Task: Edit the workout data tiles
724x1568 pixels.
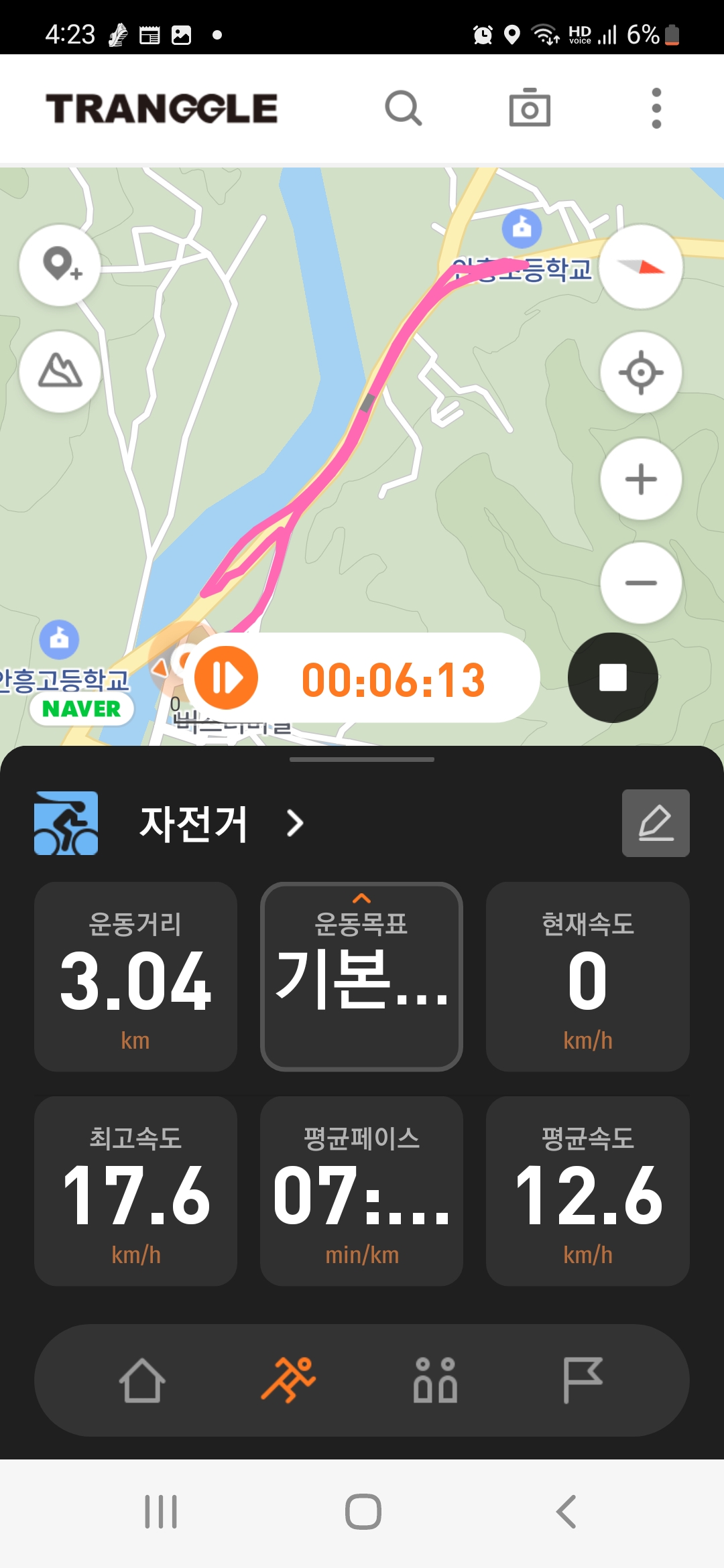Action: [x=656, y=823]
